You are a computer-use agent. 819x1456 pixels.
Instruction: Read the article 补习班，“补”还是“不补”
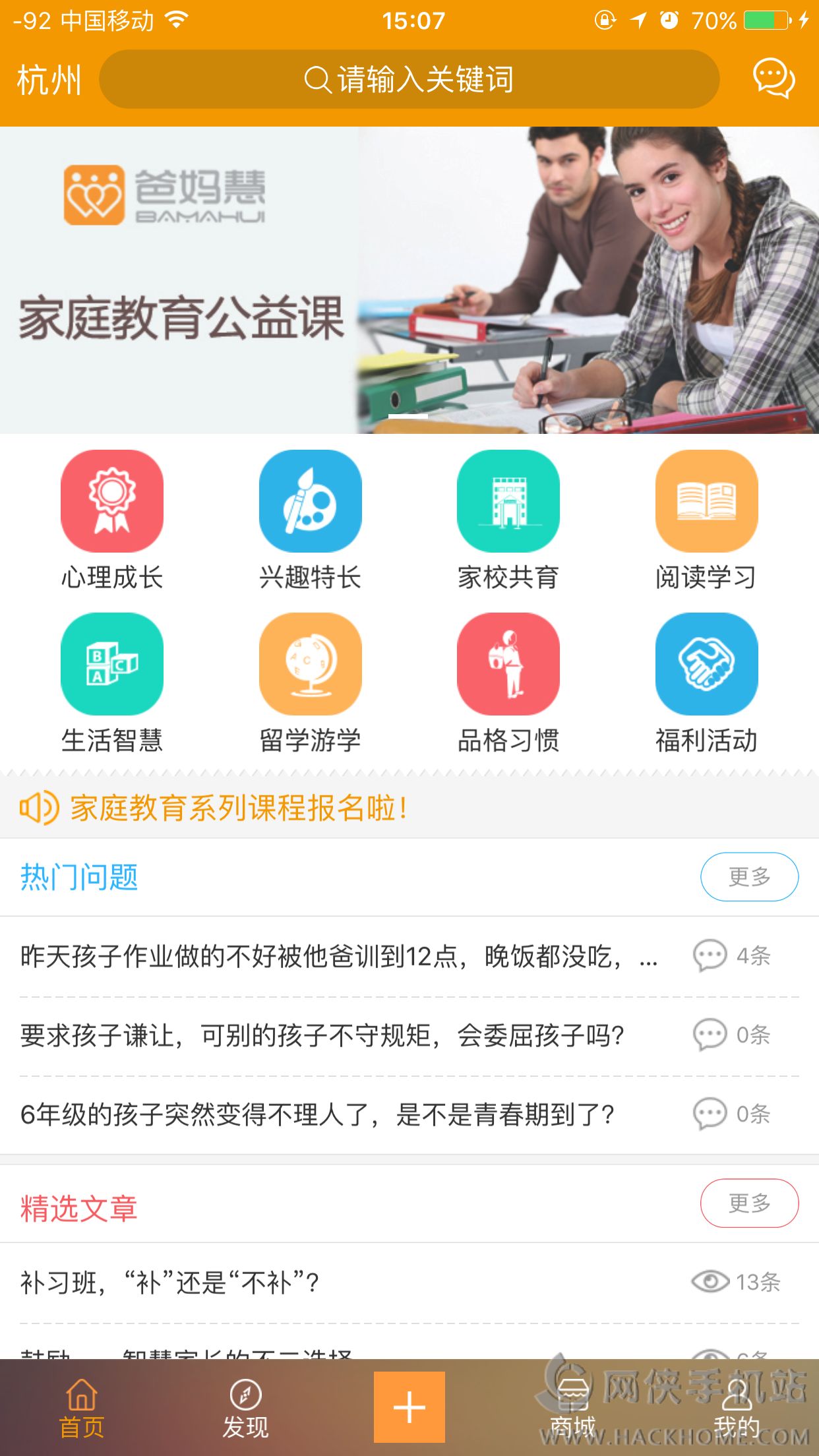tap(171, 1283)
